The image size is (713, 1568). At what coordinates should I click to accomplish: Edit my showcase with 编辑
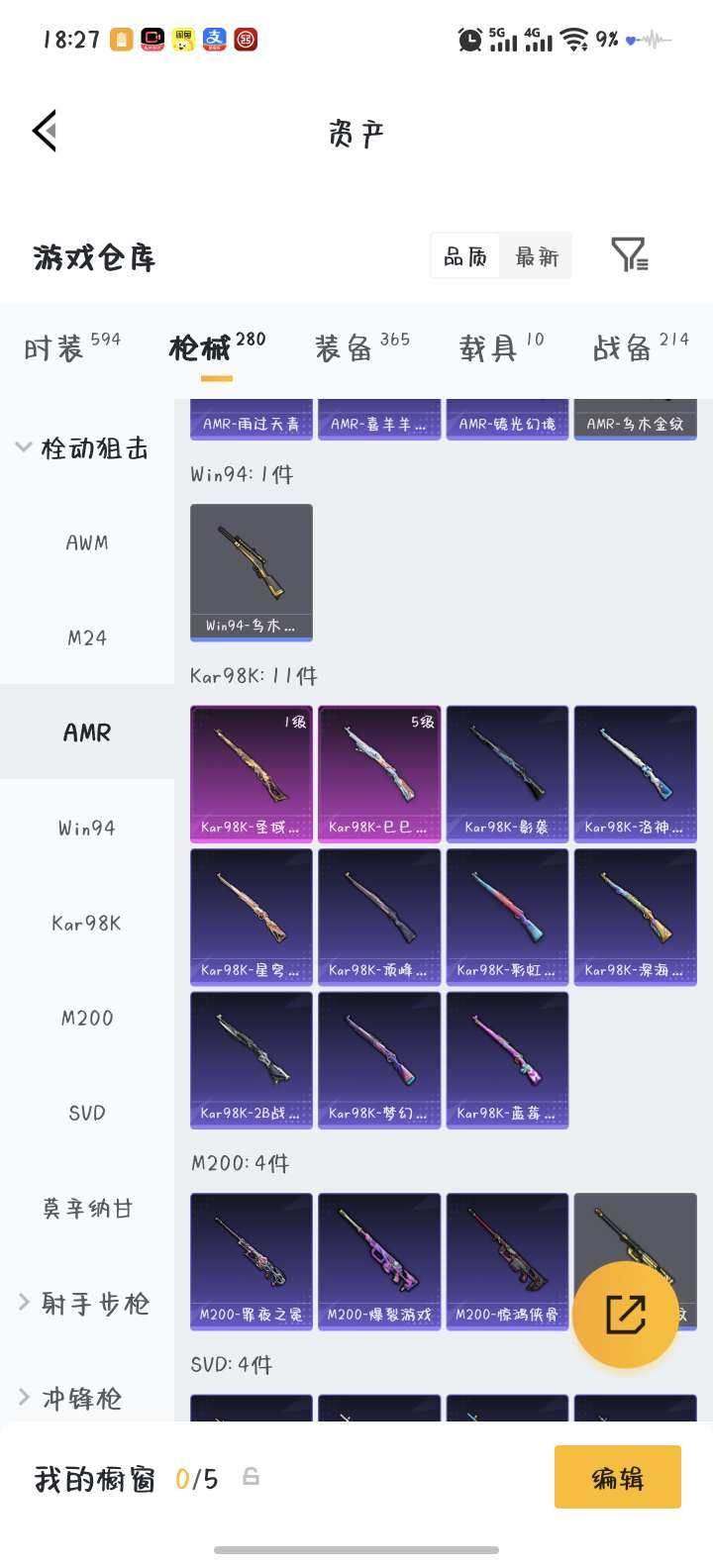coord(617,1478)
